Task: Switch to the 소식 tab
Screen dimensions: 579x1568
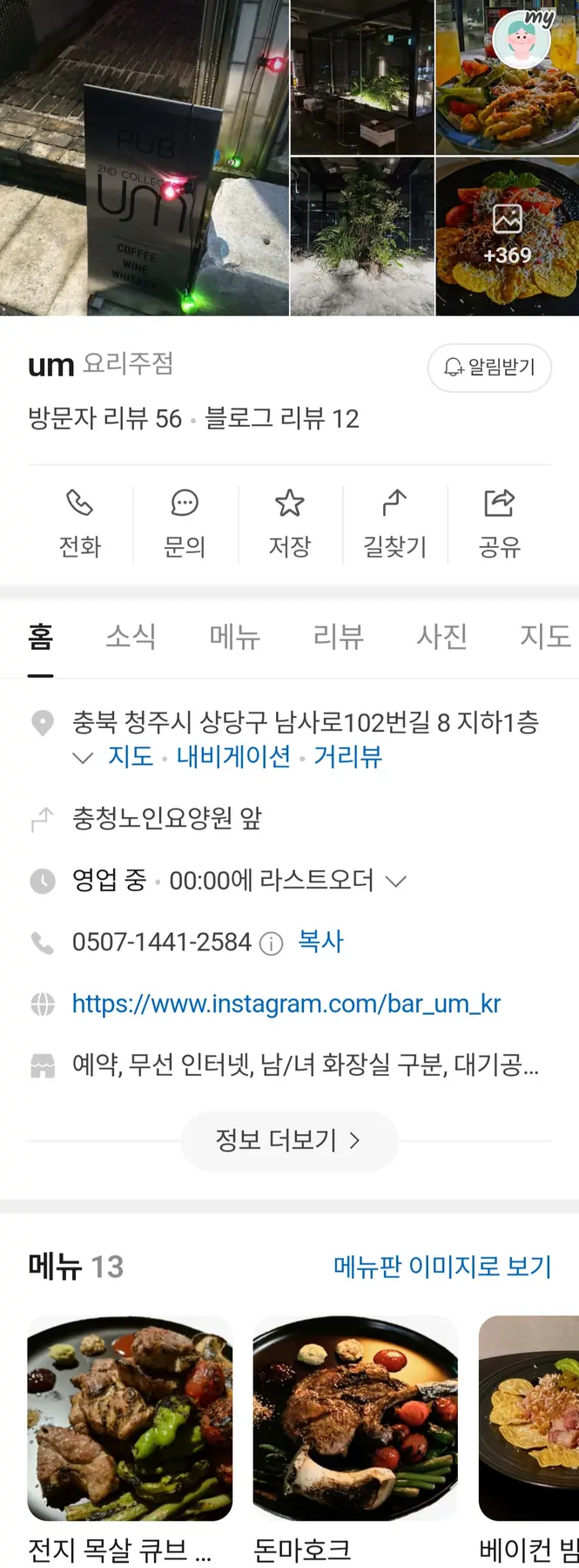Action: tap(131, 637)
